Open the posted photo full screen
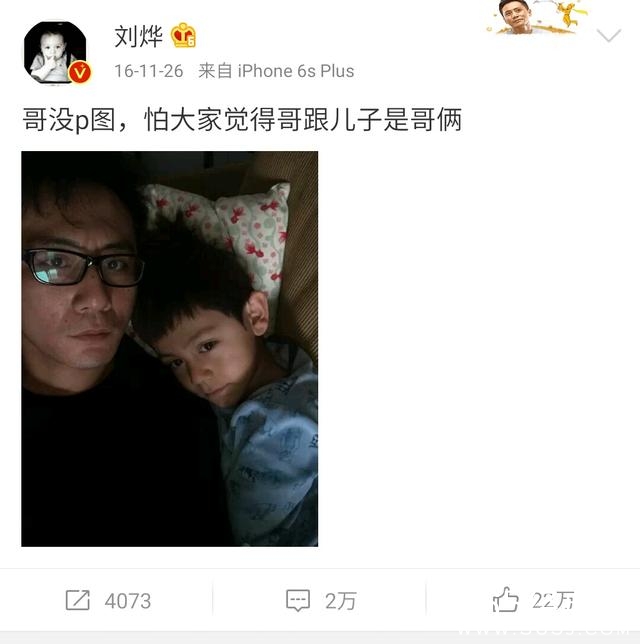Viewport: 640px width, 644px height. (x=170, y=348)
